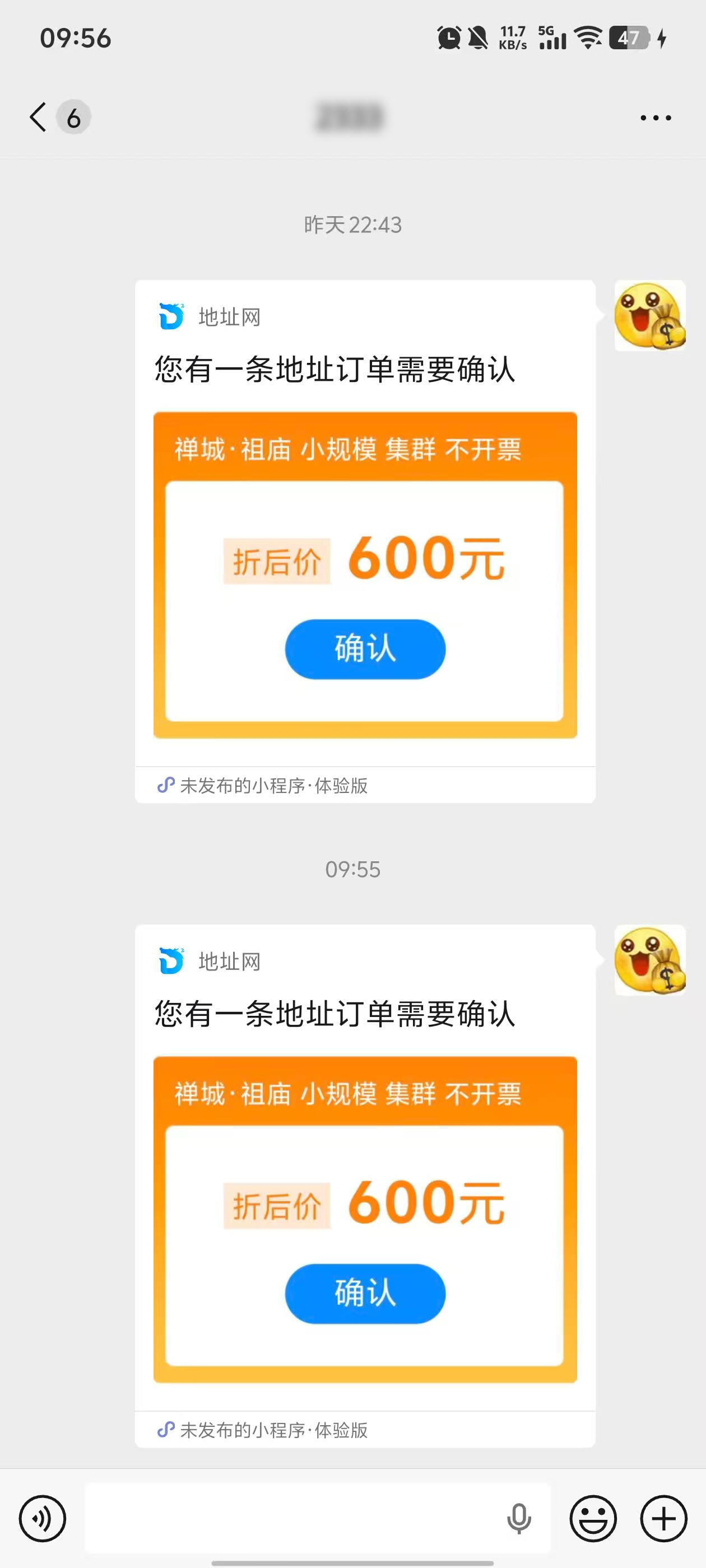Focus the message text field
The width and height of the screenshot is (706, 1568).
(x=292, y=1518)
